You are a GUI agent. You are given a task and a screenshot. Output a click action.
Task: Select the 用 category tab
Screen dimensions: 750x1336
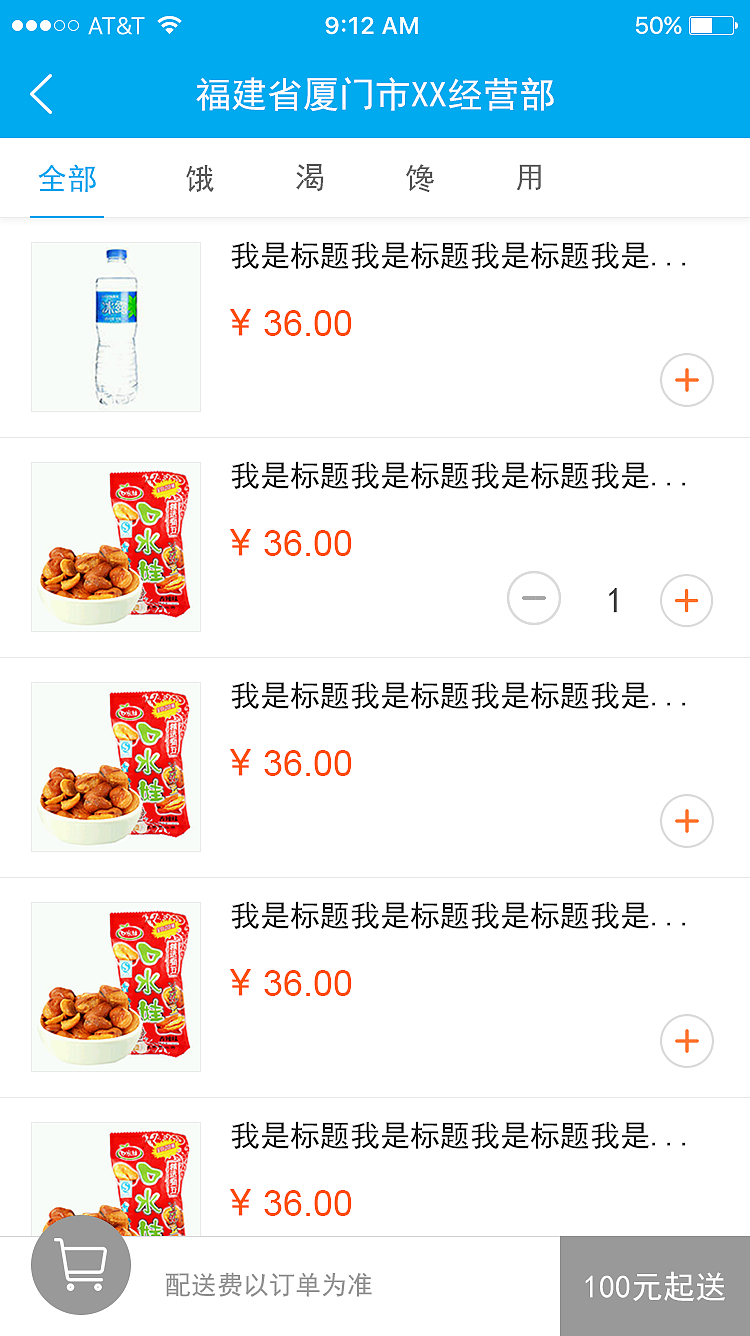point(528,178)
